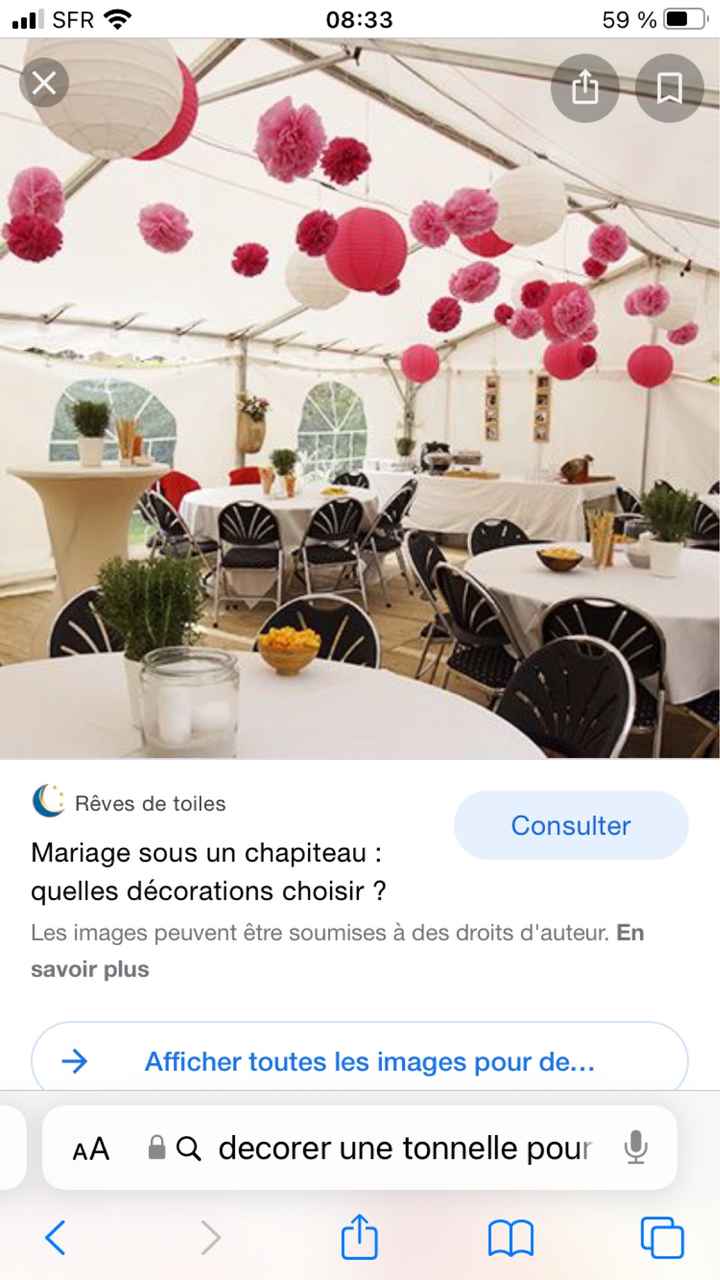Tap the Consulter button
Screen dimensions: 720x1280
coord(570,825)
